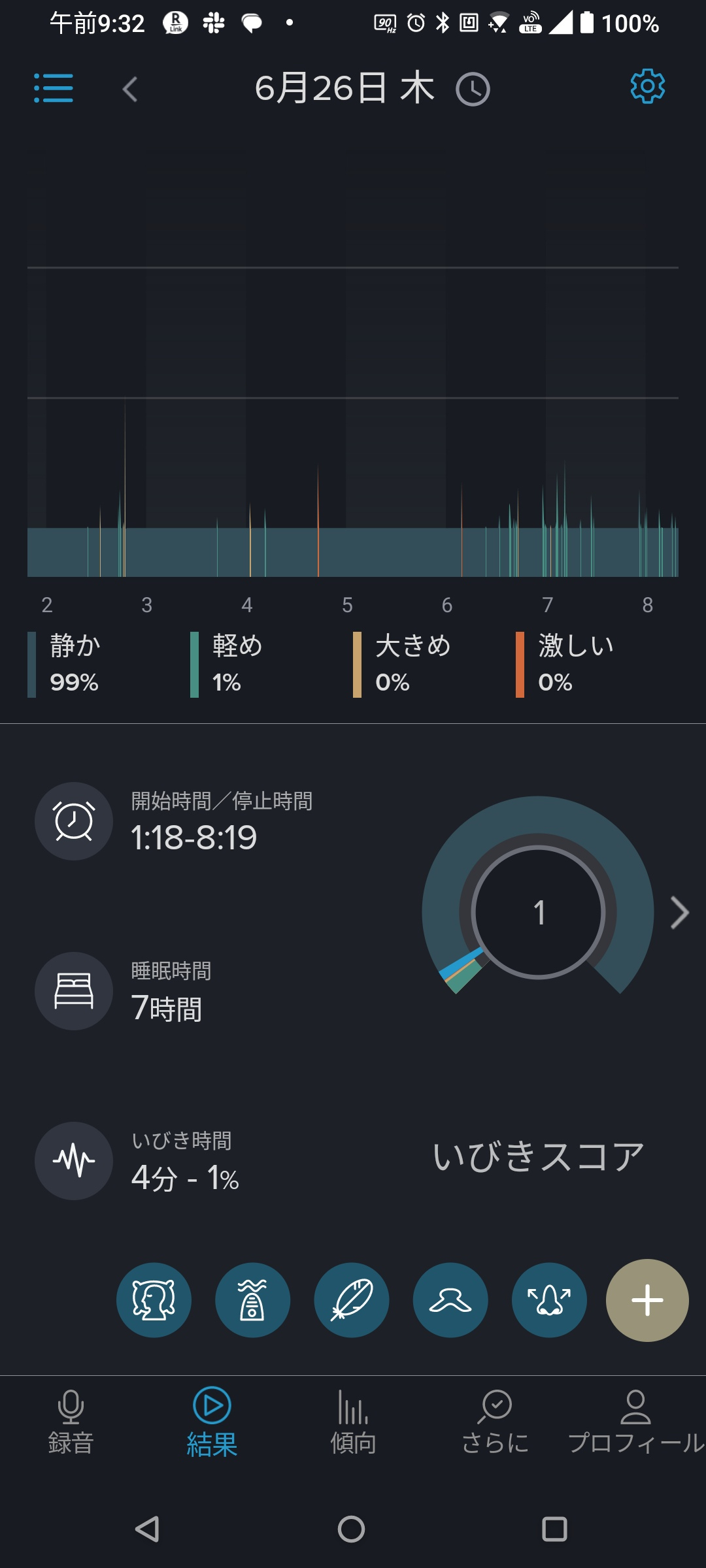This screenshot has height=1568, width=706.
Task: Select the pillow remedy icon
Action: (x=154, y=1300)
